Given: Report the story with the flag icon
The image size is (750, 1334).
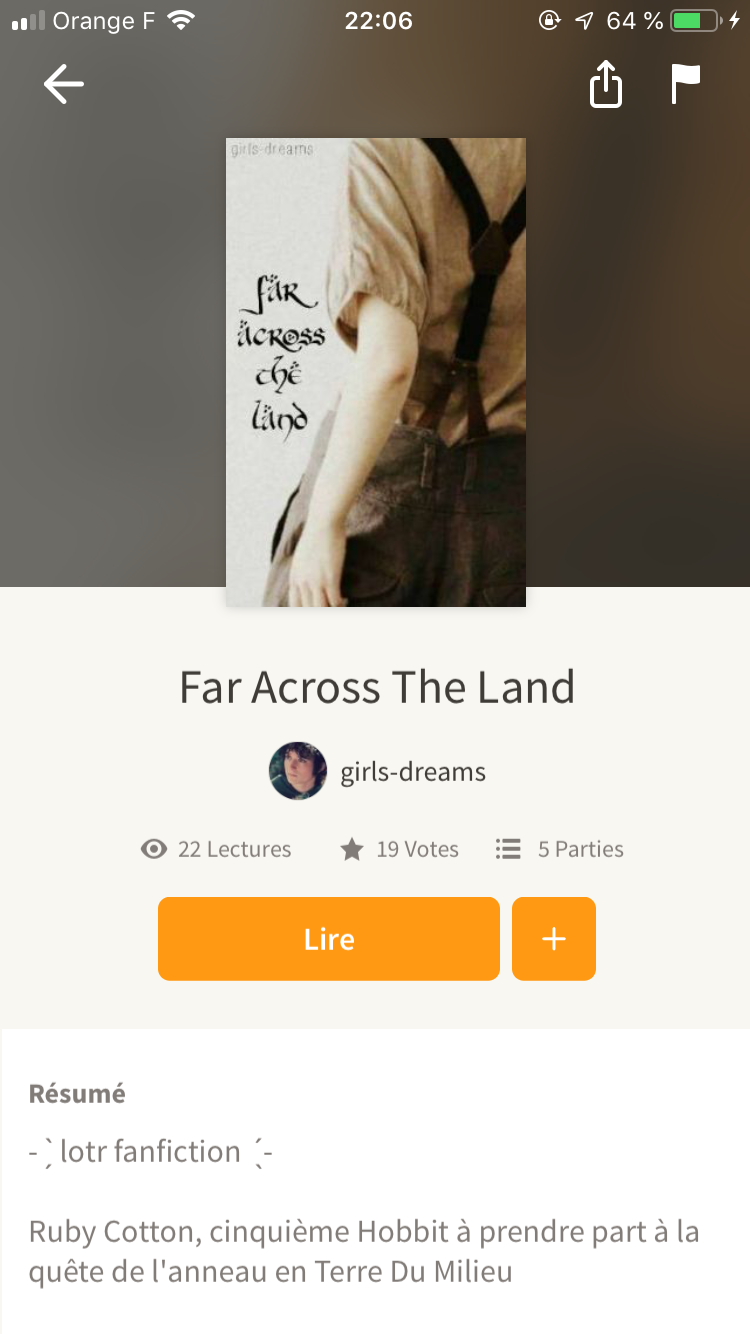Looking at the screenshot, I should click(685, 85).
